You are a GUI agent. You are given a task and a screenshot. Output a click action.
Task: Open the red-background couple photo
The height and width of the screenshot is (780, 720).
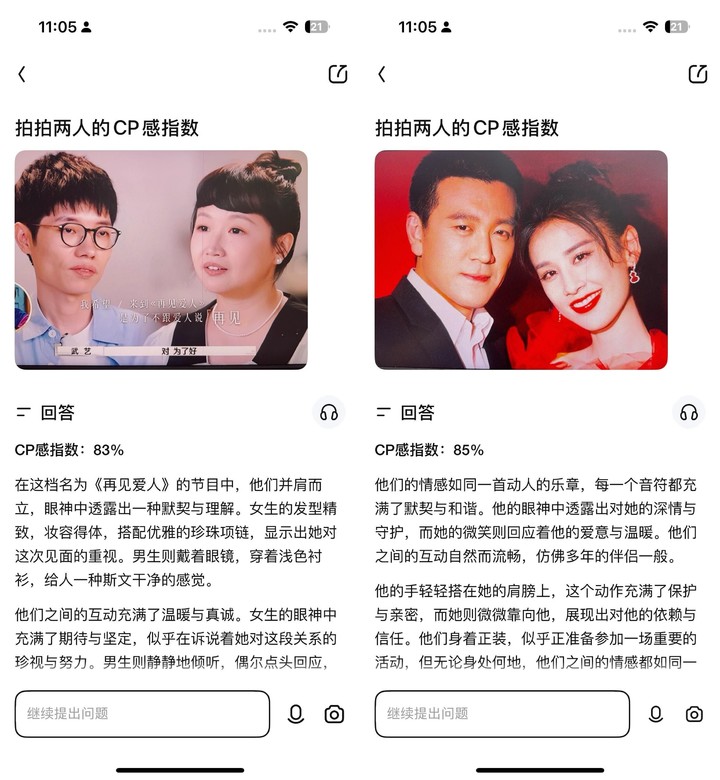coord(521,260)
